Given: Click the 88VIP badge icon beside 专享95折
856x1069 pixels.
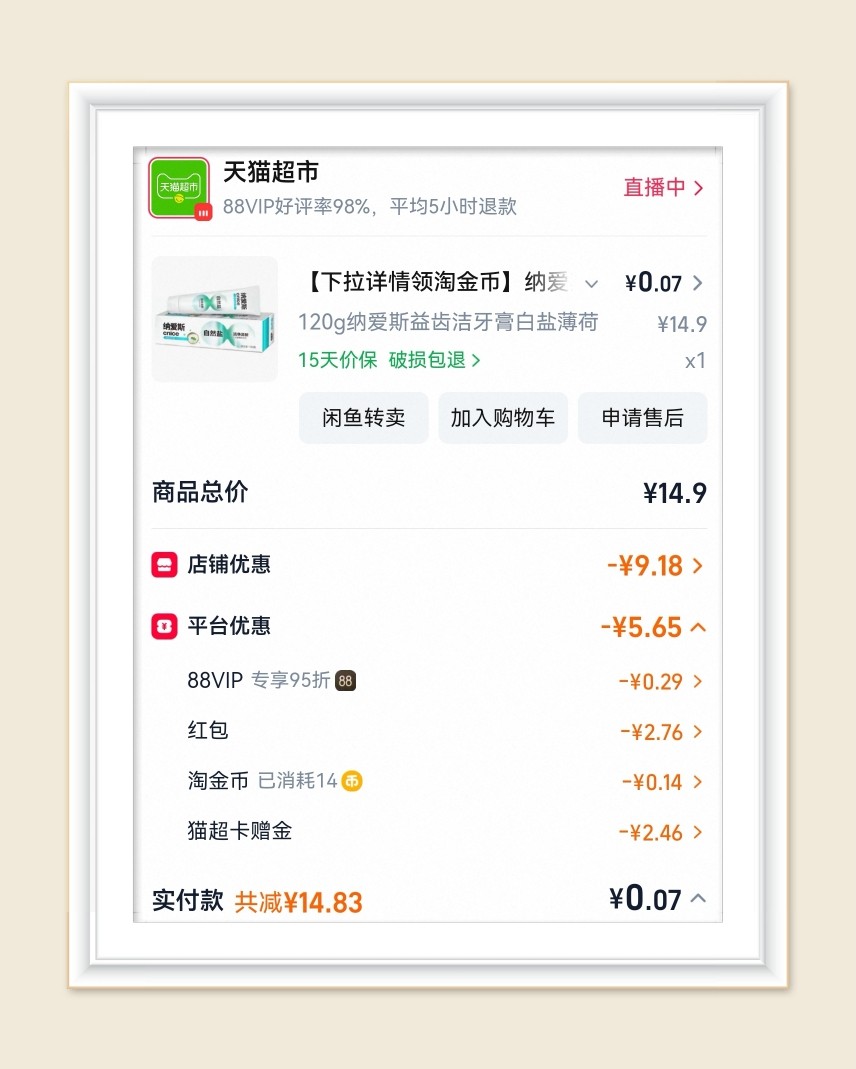Looking at the screenshot, I should coord(345,680).
